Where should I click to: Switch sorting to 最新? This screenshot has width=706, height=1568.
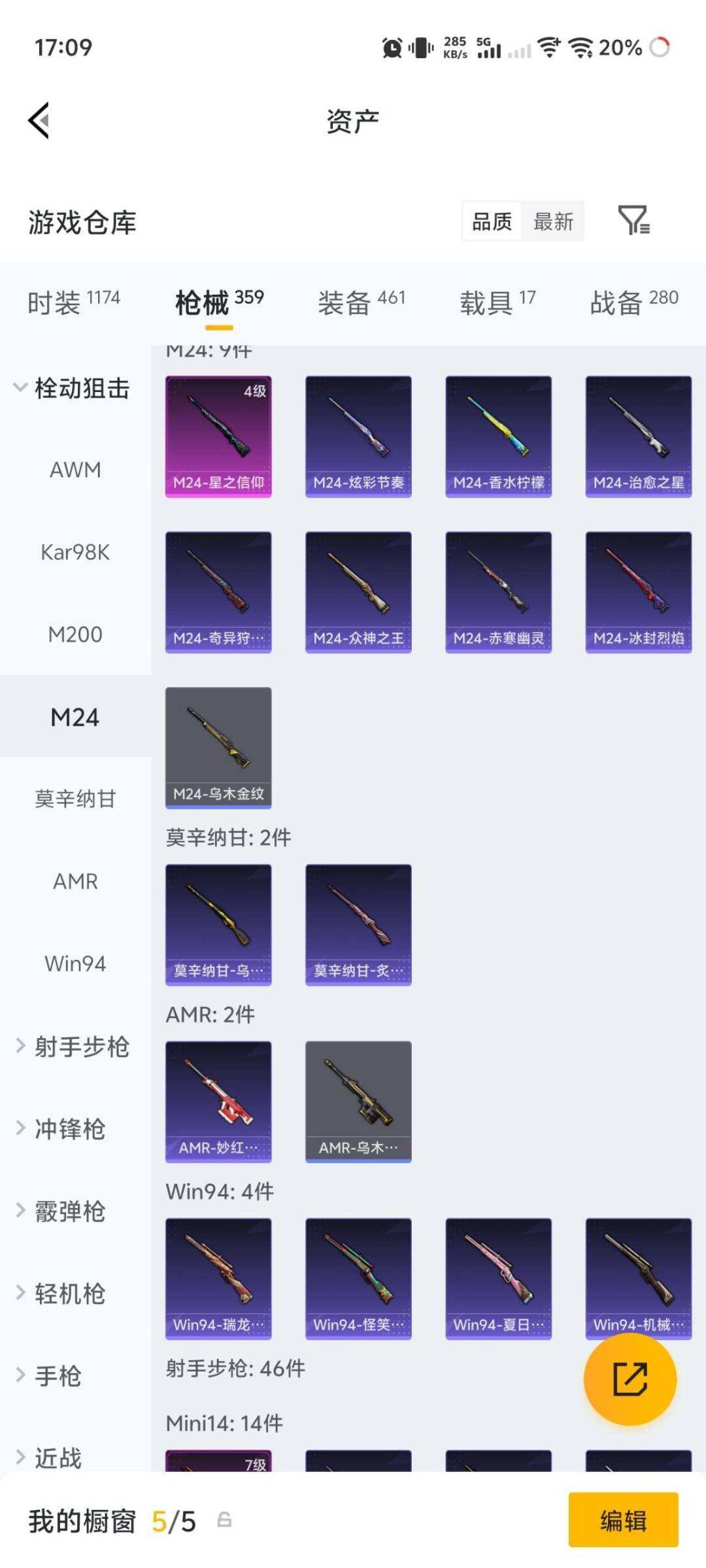pos(553,221)
